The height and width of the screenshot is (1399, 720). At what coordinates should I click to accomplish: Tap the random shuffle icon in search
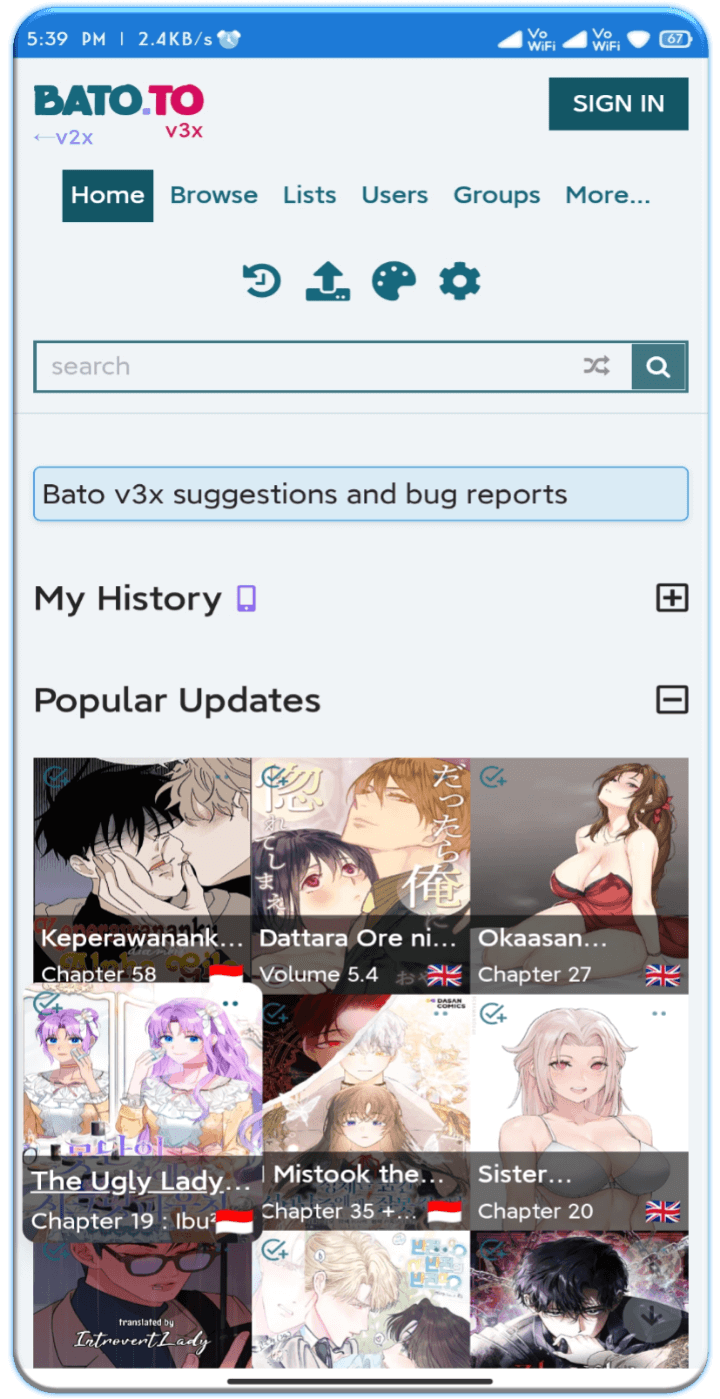coord(596,367)
